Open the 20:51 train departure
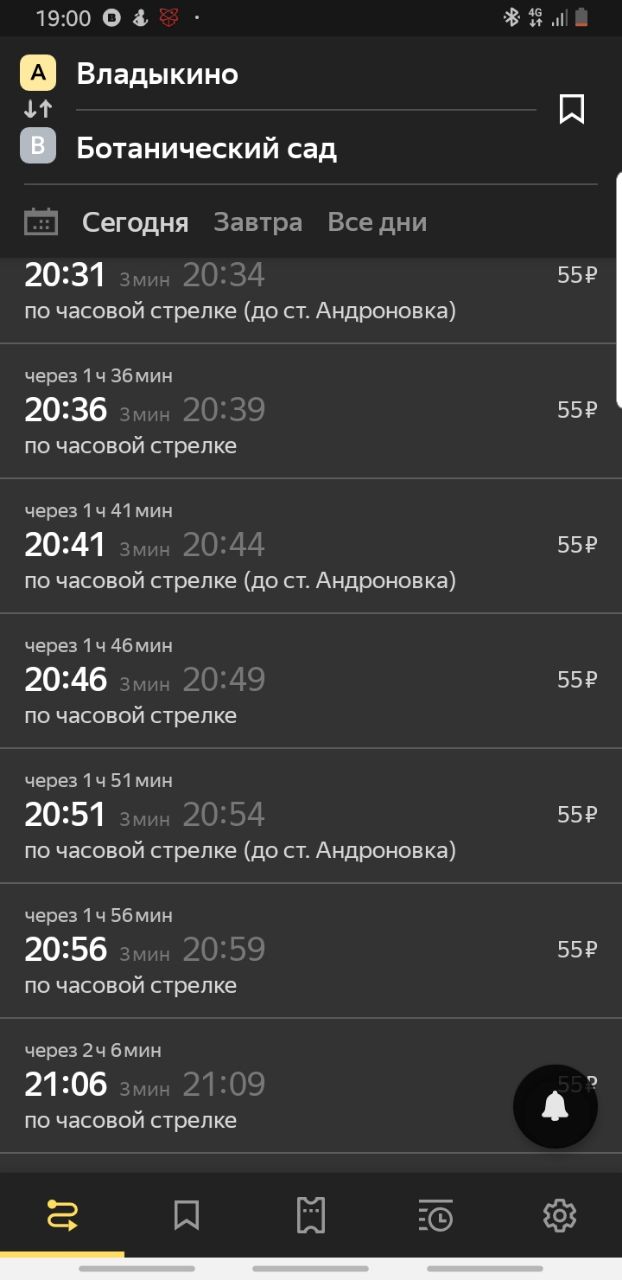622x1280 pixels. (x=311, y=816)
